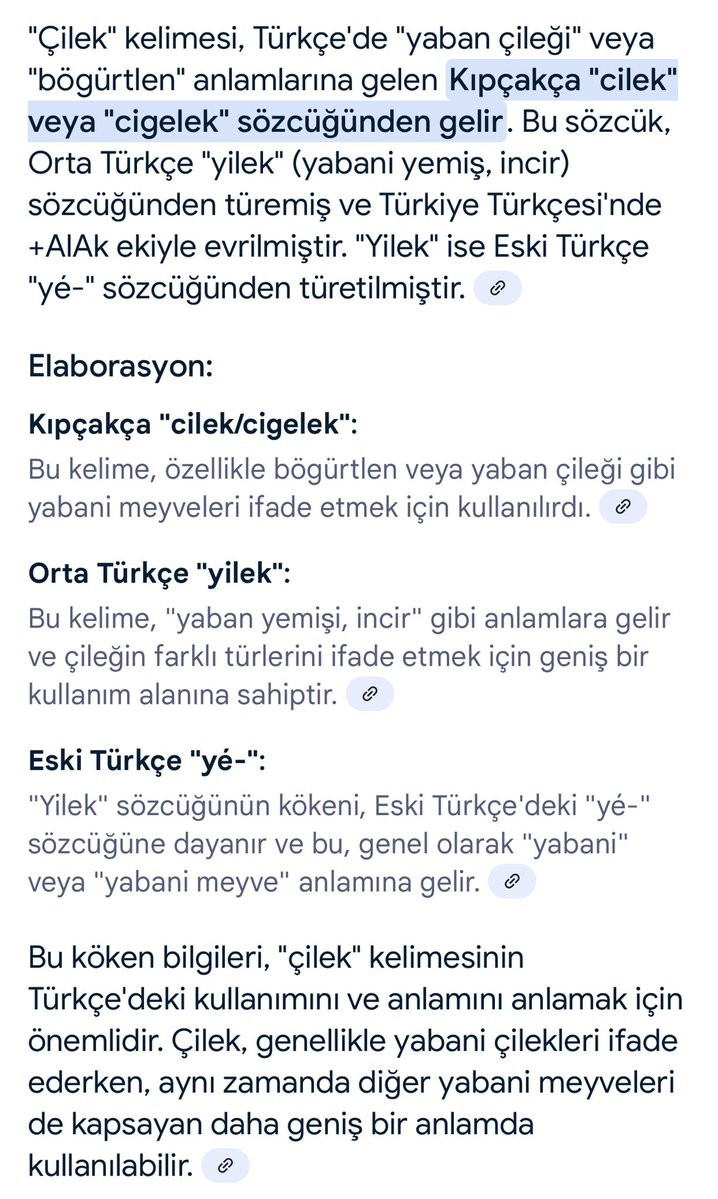The height and width of the screenshot is (1199, 718).
Task: Open source link under Orta Türkçe "yilek"
Action: pyautogui.click(x=370, y=694)
